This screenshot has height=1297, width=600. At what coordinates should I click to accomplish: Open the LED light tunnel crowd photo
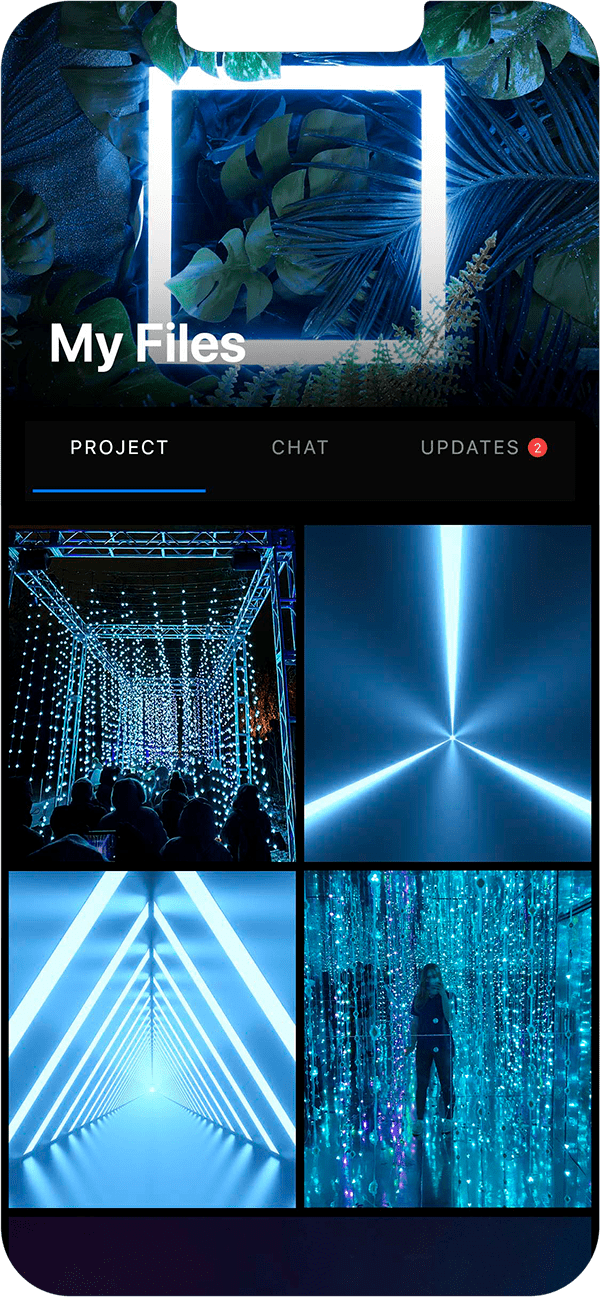coord(152,695)
